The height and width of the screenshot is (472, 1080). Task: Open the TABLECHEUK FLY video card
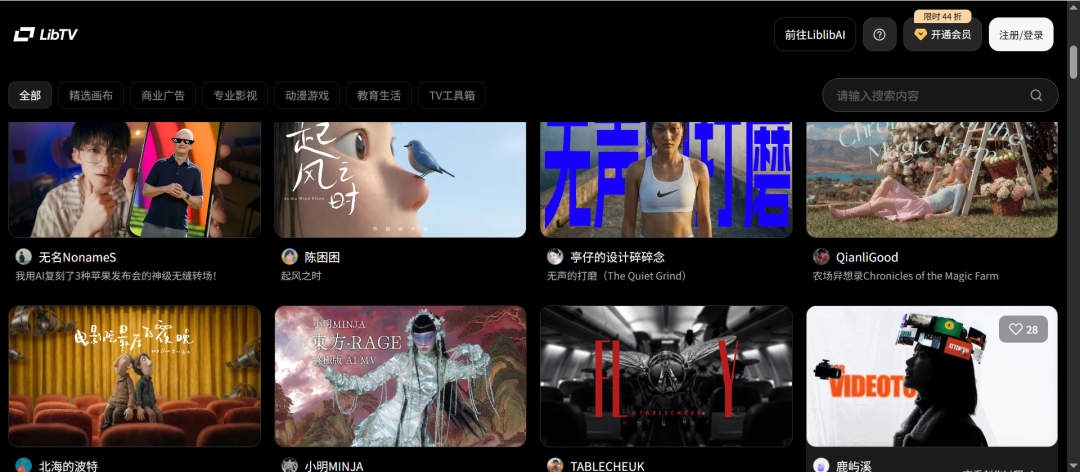(666, 375)
